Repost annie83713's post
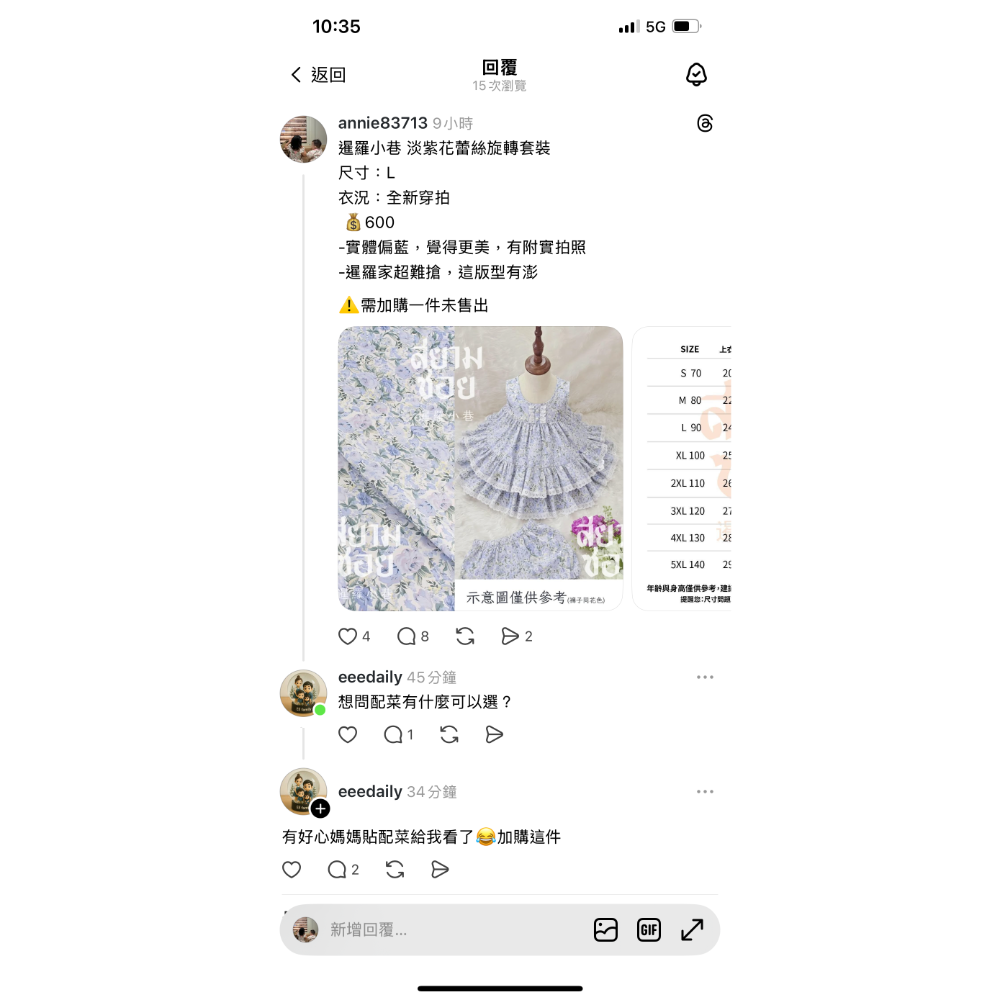 pyautogui.click(x=465, y=637)
